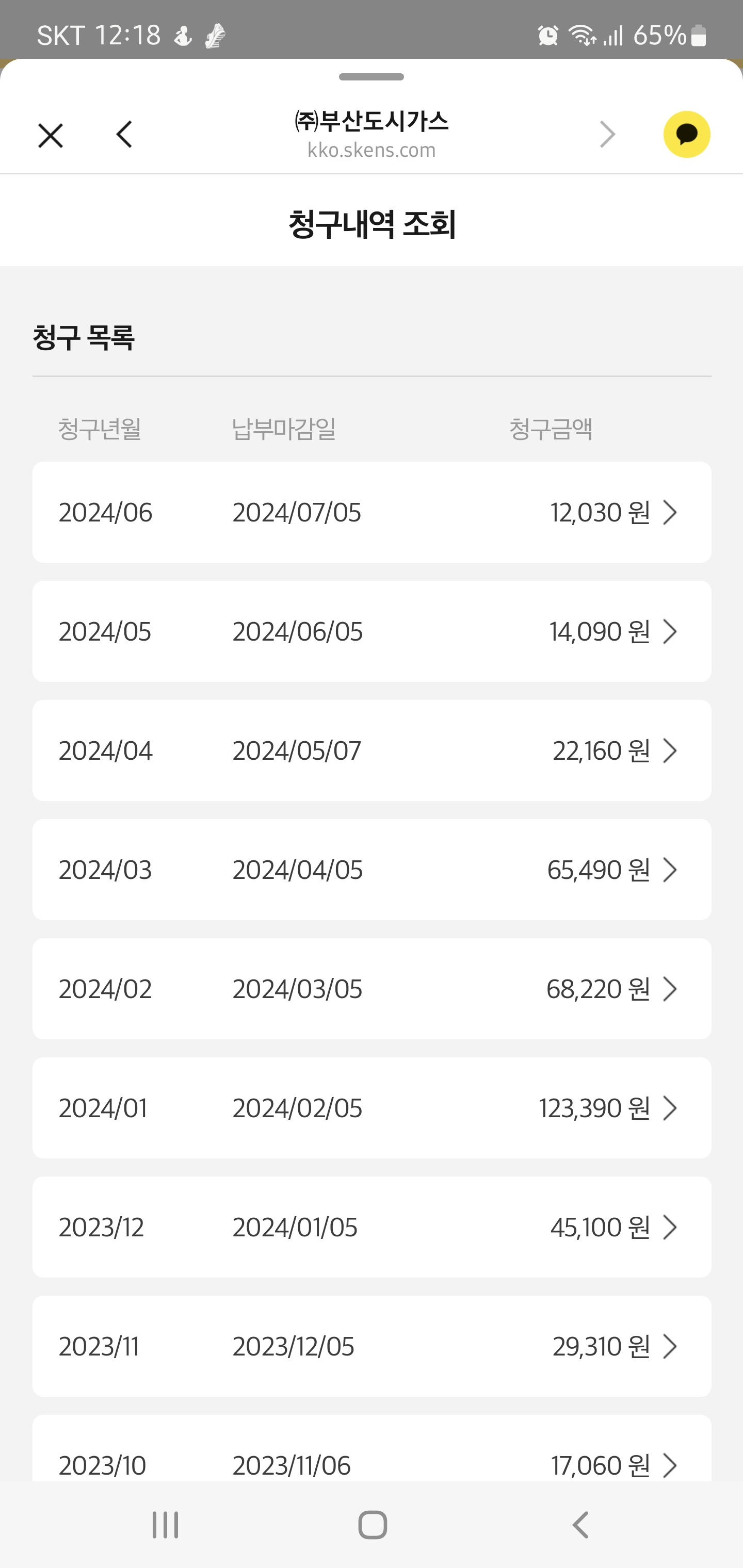Open details for the 2024/03 bill

click(x=372, y=869)
